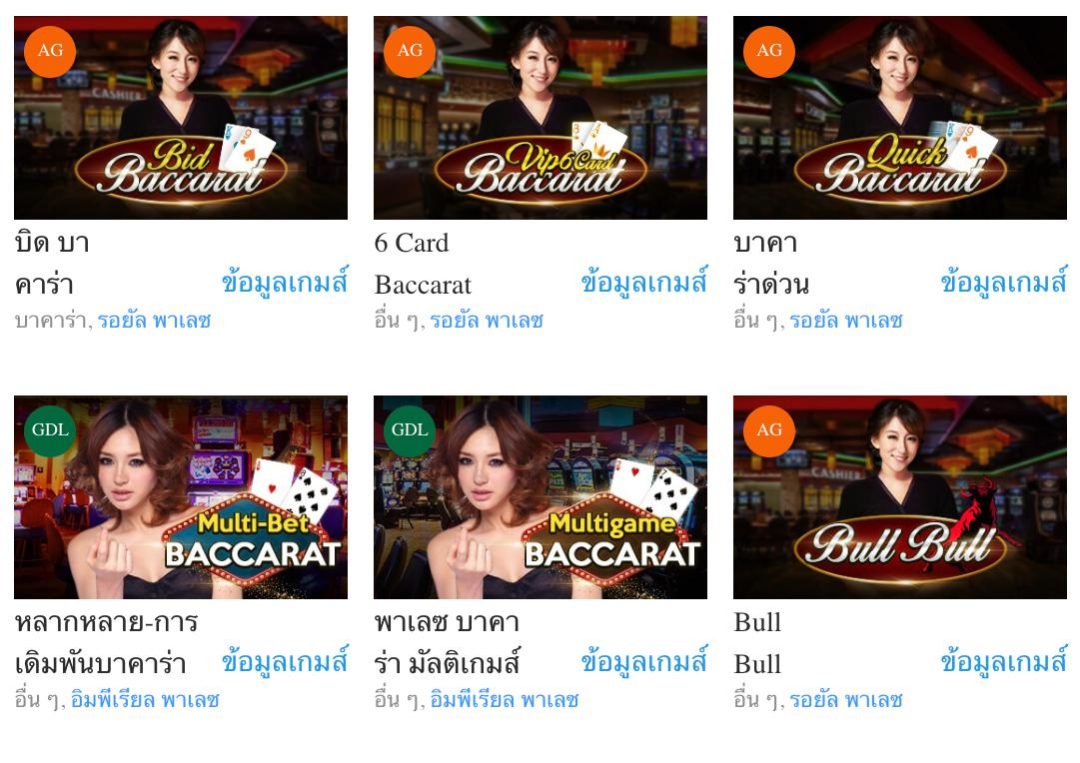The image size is (1080, 763).
Task: Open the Bull Bull game tile
Action: tap(899, 497)
